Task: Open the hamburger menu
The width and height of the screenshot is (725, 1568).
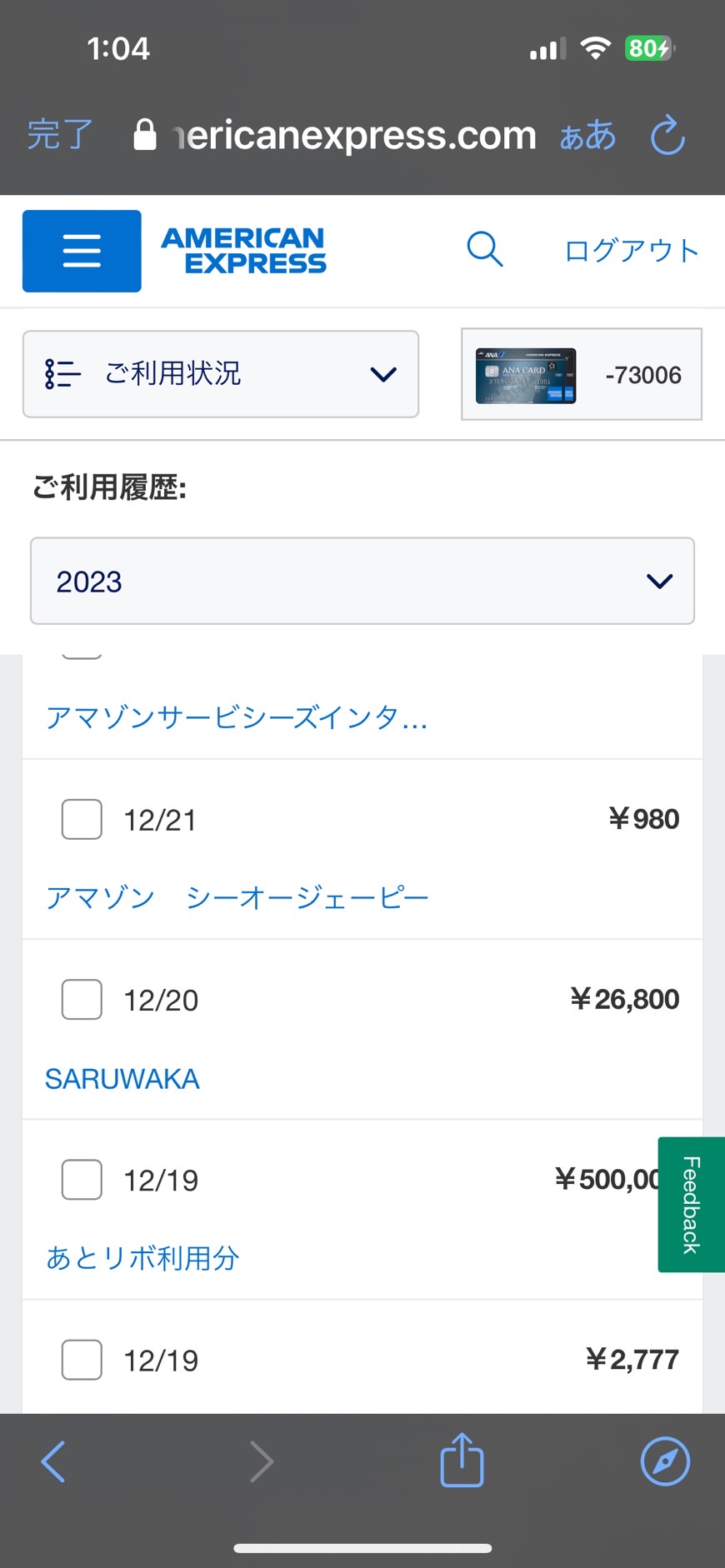Action: [x=82, y=251]
